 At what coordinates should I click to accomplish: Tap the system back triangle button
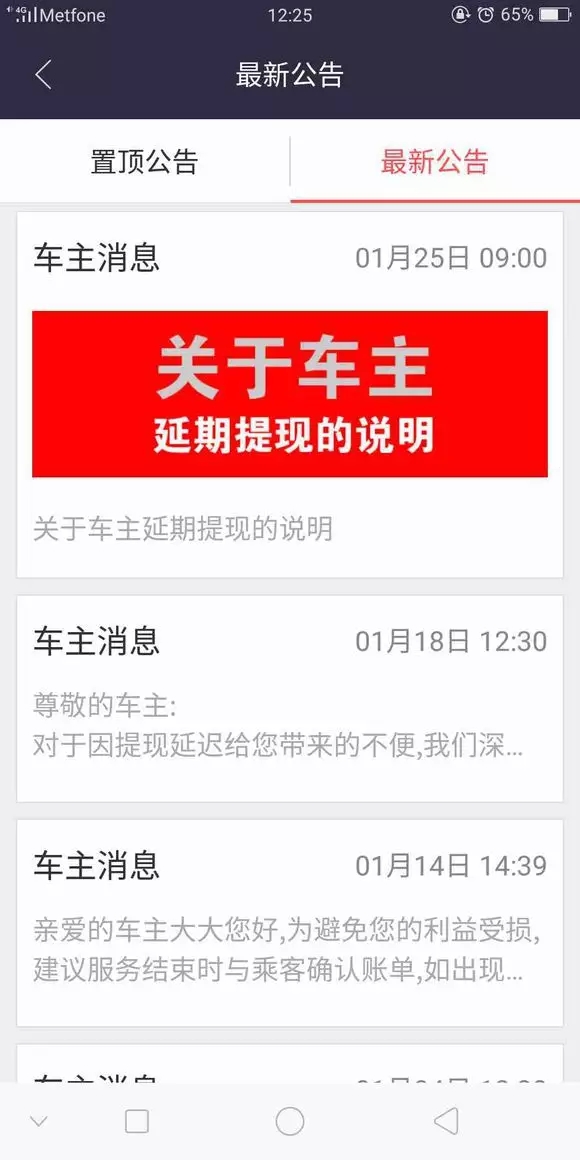(x=446, y=1122)
